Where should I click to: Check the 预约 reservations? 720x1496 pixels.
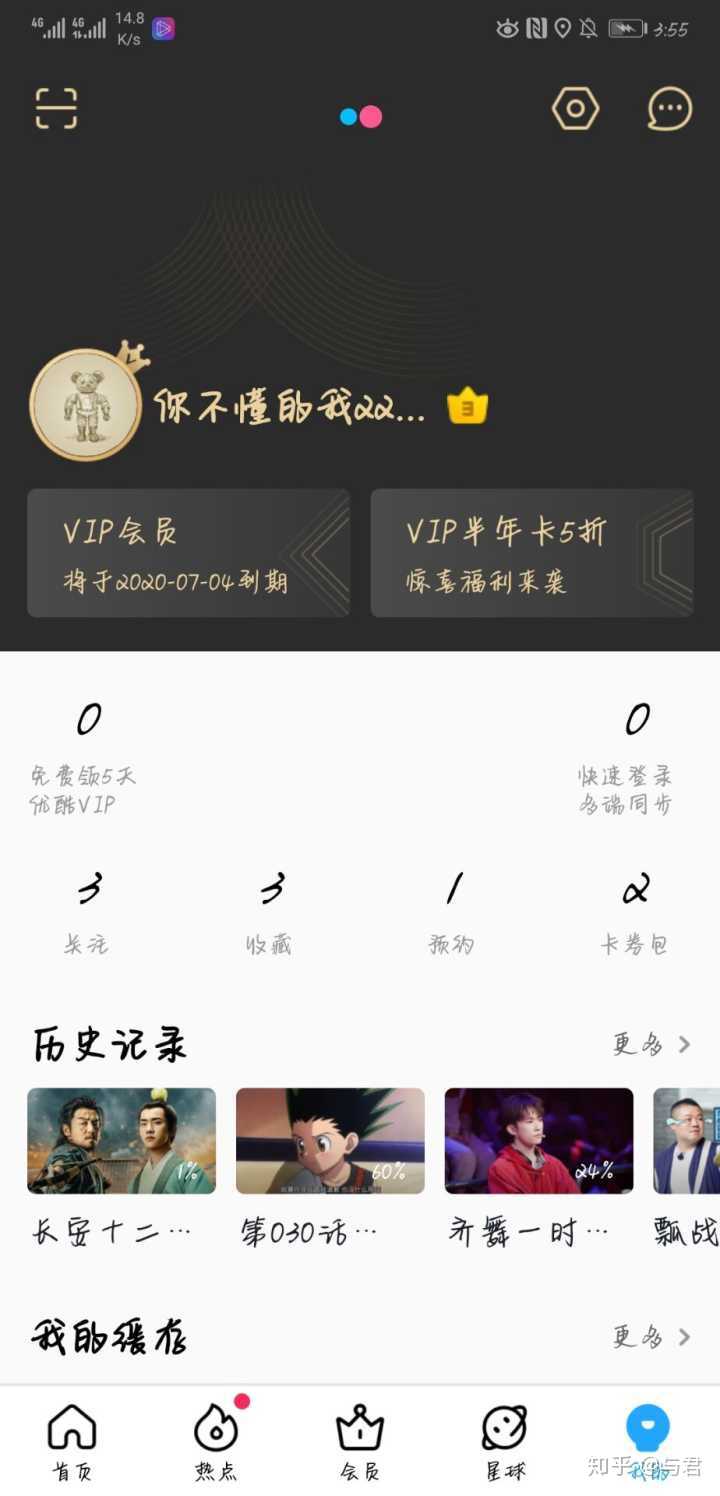[452, 912]
